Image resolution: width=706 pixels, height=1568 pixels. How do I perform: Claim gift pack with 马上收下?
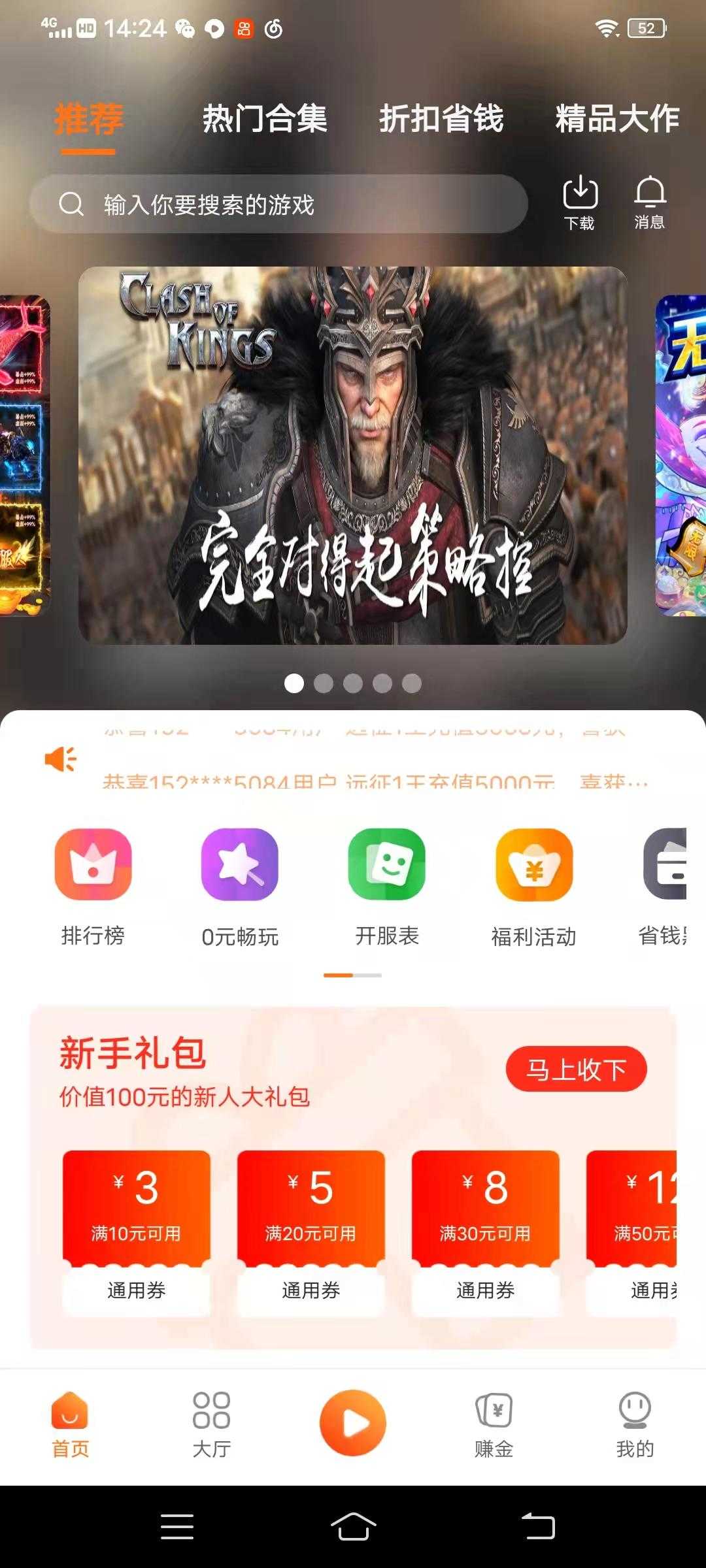[x=576, y=1070]
